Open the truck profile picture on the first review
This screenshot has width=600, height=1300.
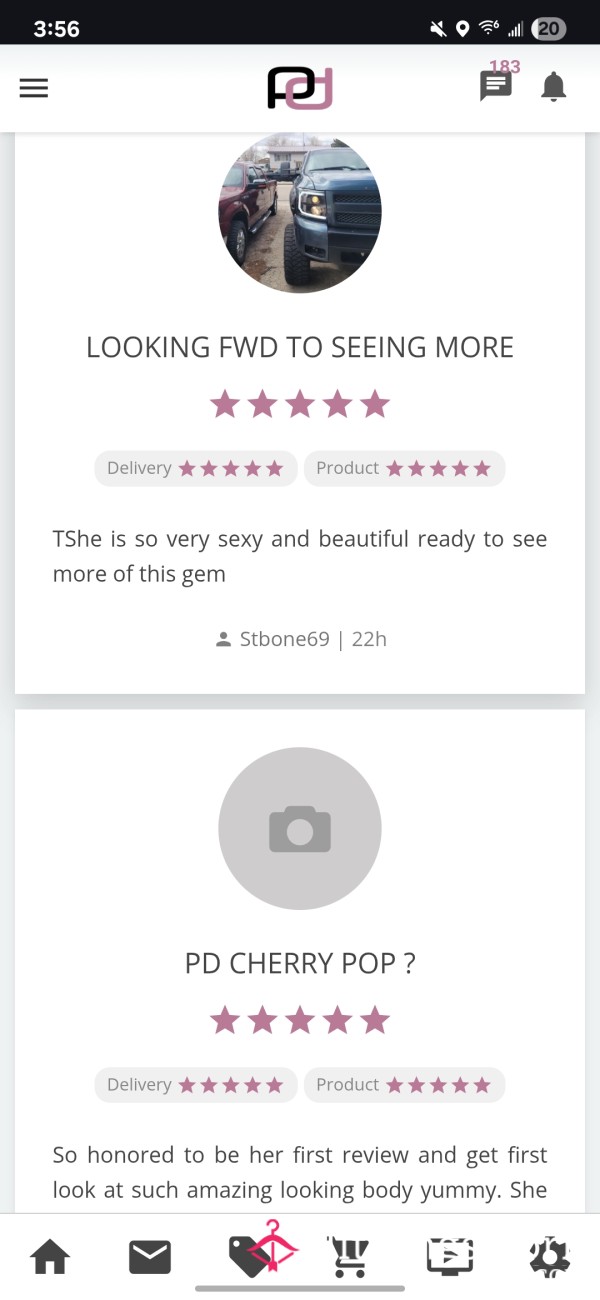[300, 211]
